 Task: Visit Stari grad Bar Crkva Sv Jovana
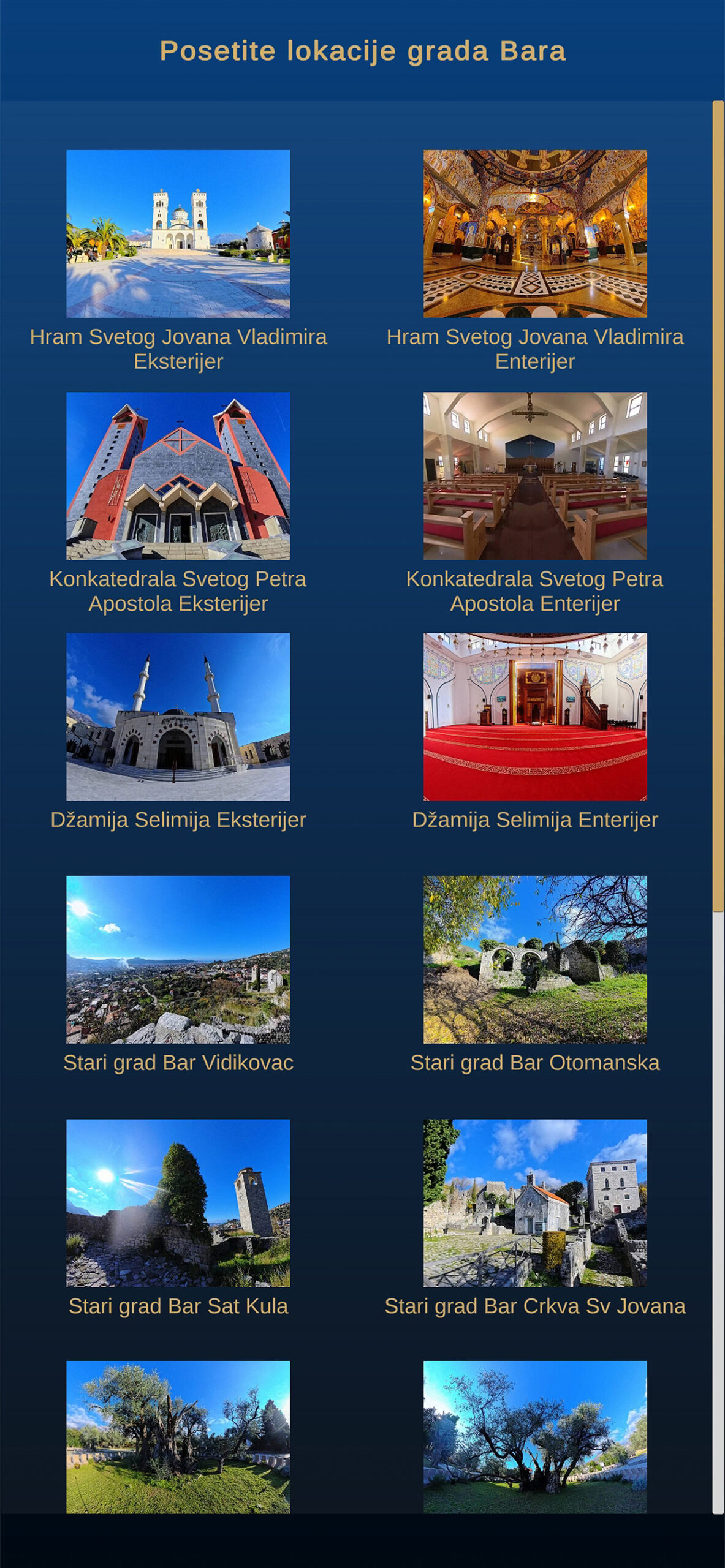pos(534,1203)
